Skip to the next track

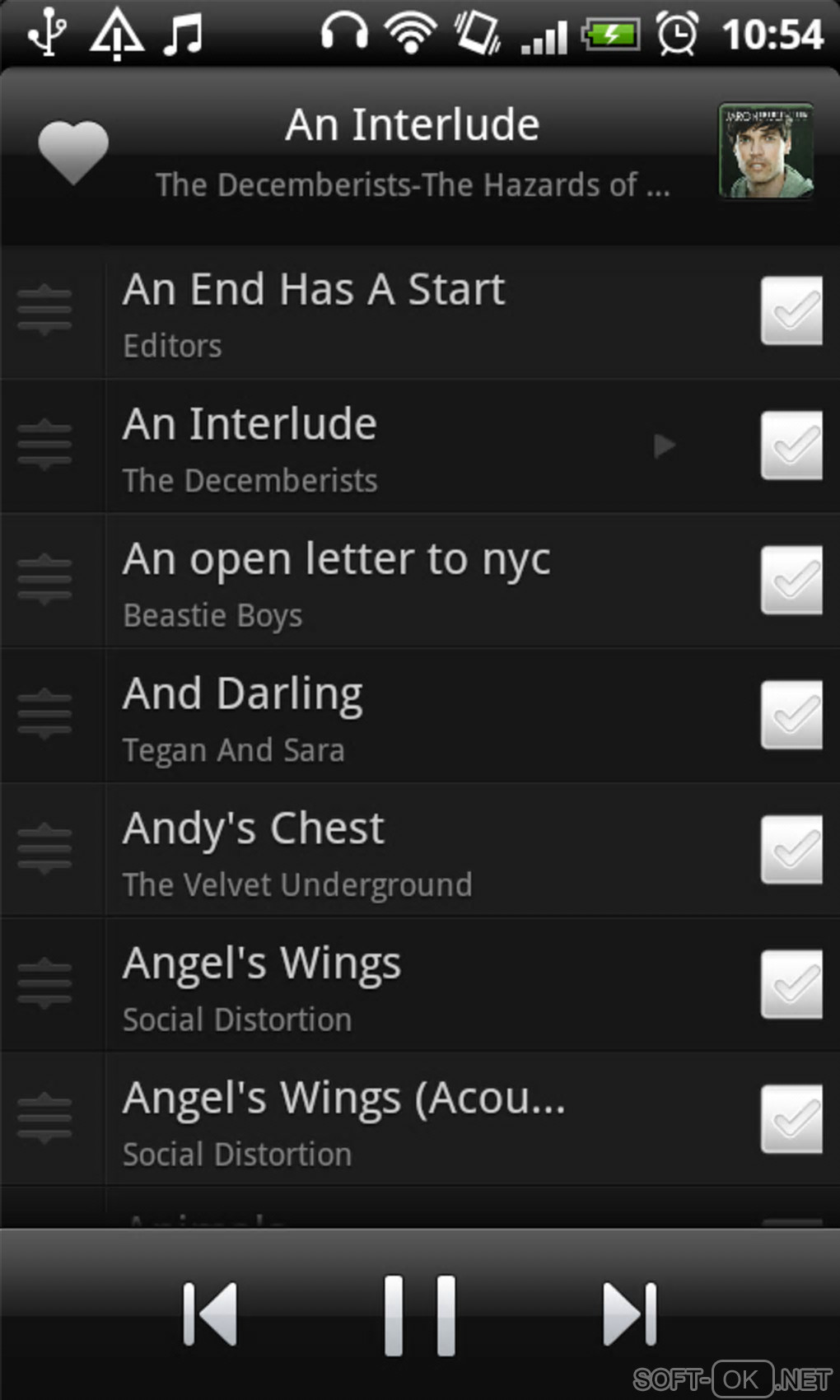pyautogui.click(x=630, y=1314)
